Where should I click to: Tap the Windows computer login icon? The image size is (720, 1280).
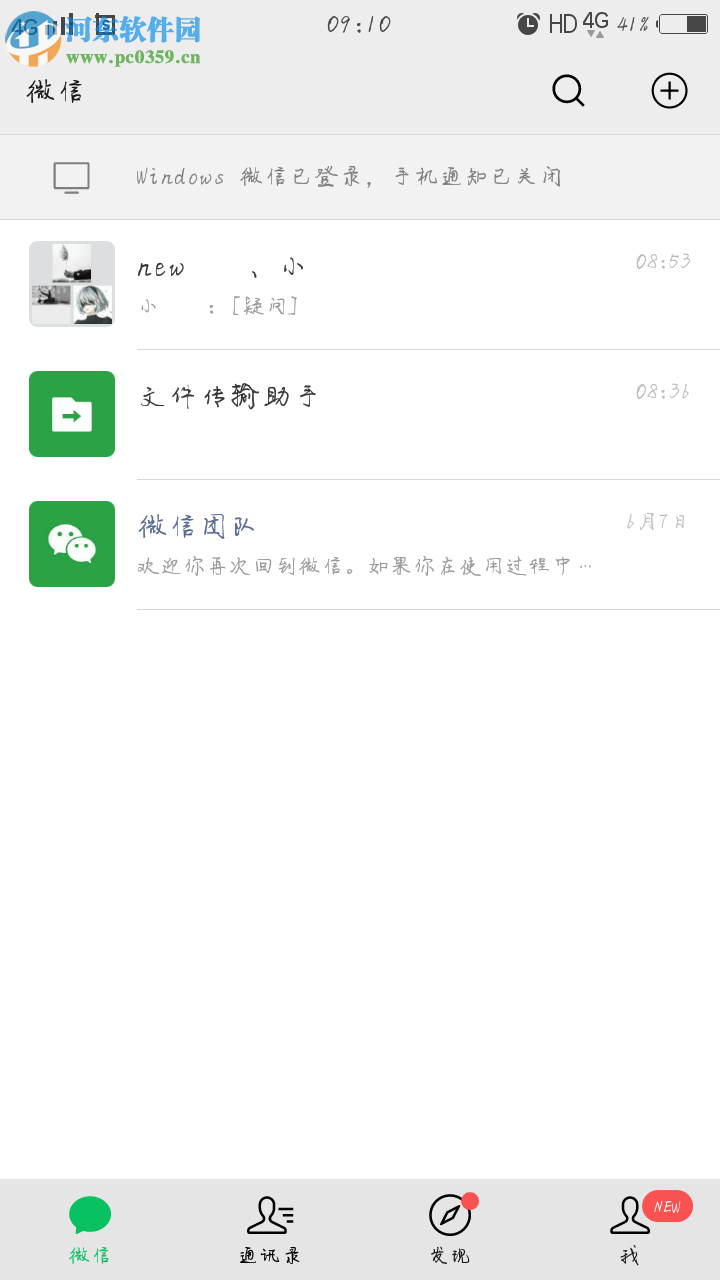[71, 176]
